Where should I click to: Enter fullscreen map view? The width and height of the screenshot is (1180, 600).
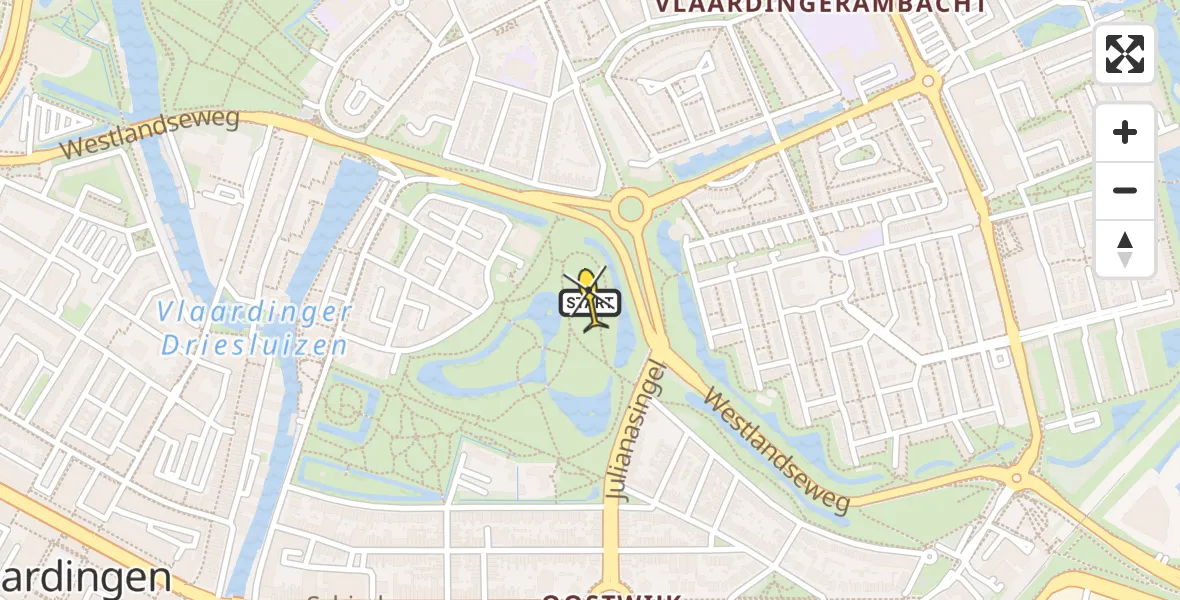tap(1125, 54)
